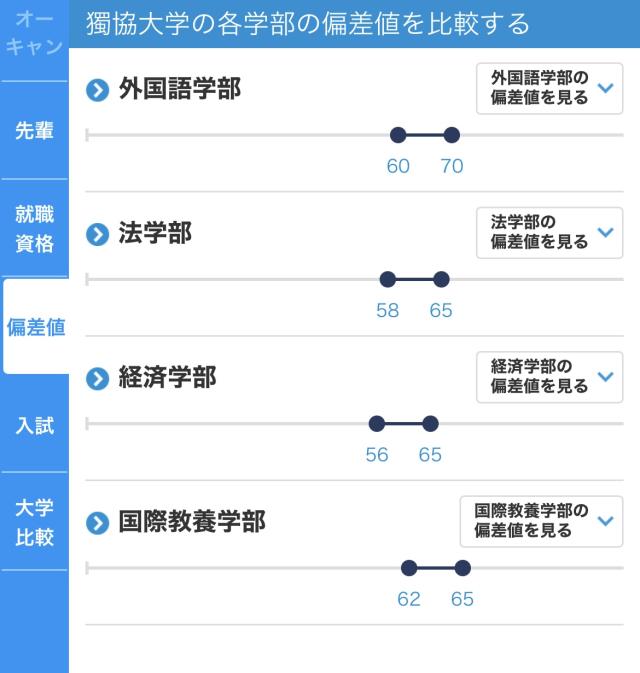Open the 就職資格 tab

point(34,228)
